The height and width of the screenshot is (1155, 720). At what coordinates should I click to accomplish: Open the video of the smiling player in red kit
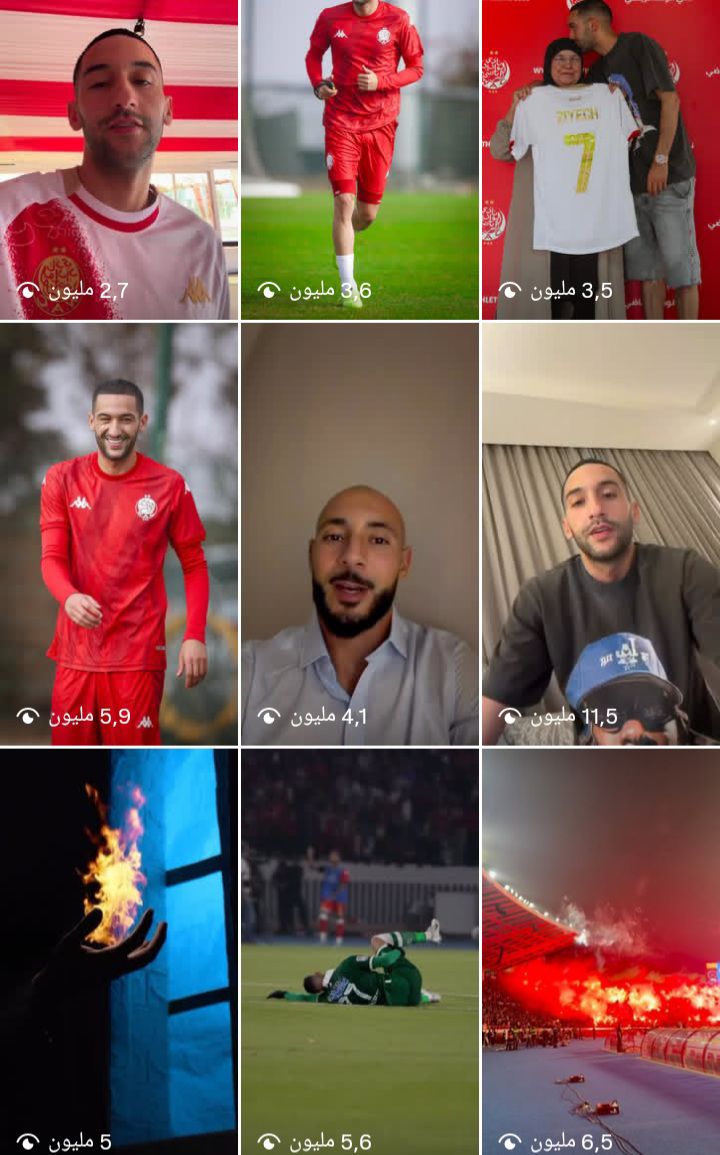118,520
